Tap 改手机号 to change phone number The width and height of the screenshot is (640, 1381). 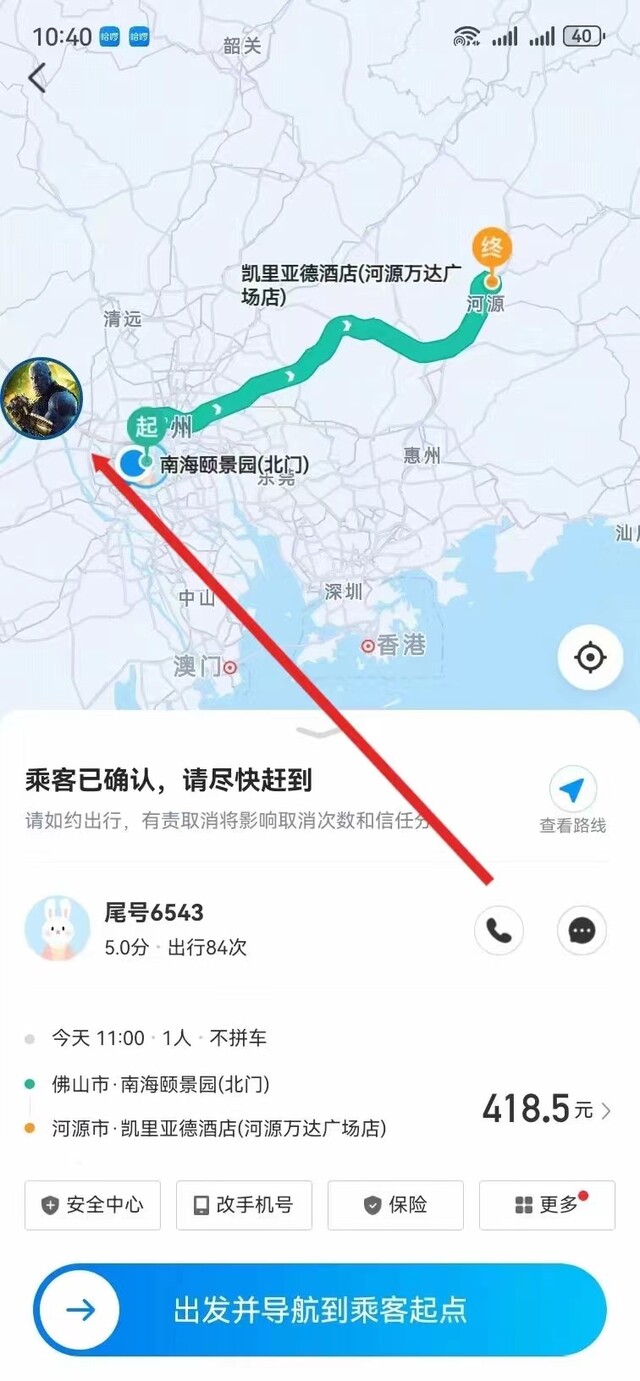point(244,1205)
